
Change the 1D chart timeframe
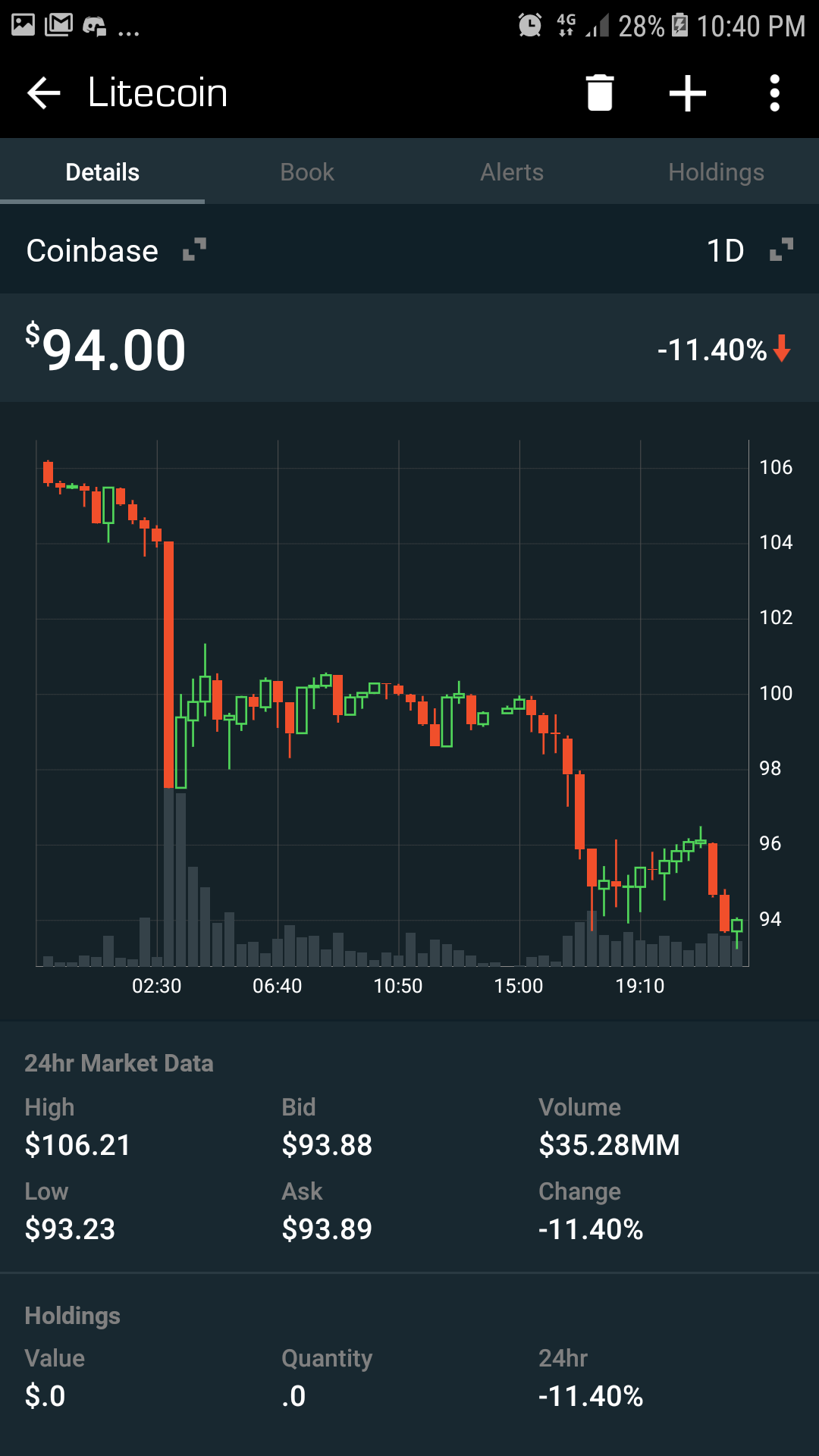click(x=748, y=250)
